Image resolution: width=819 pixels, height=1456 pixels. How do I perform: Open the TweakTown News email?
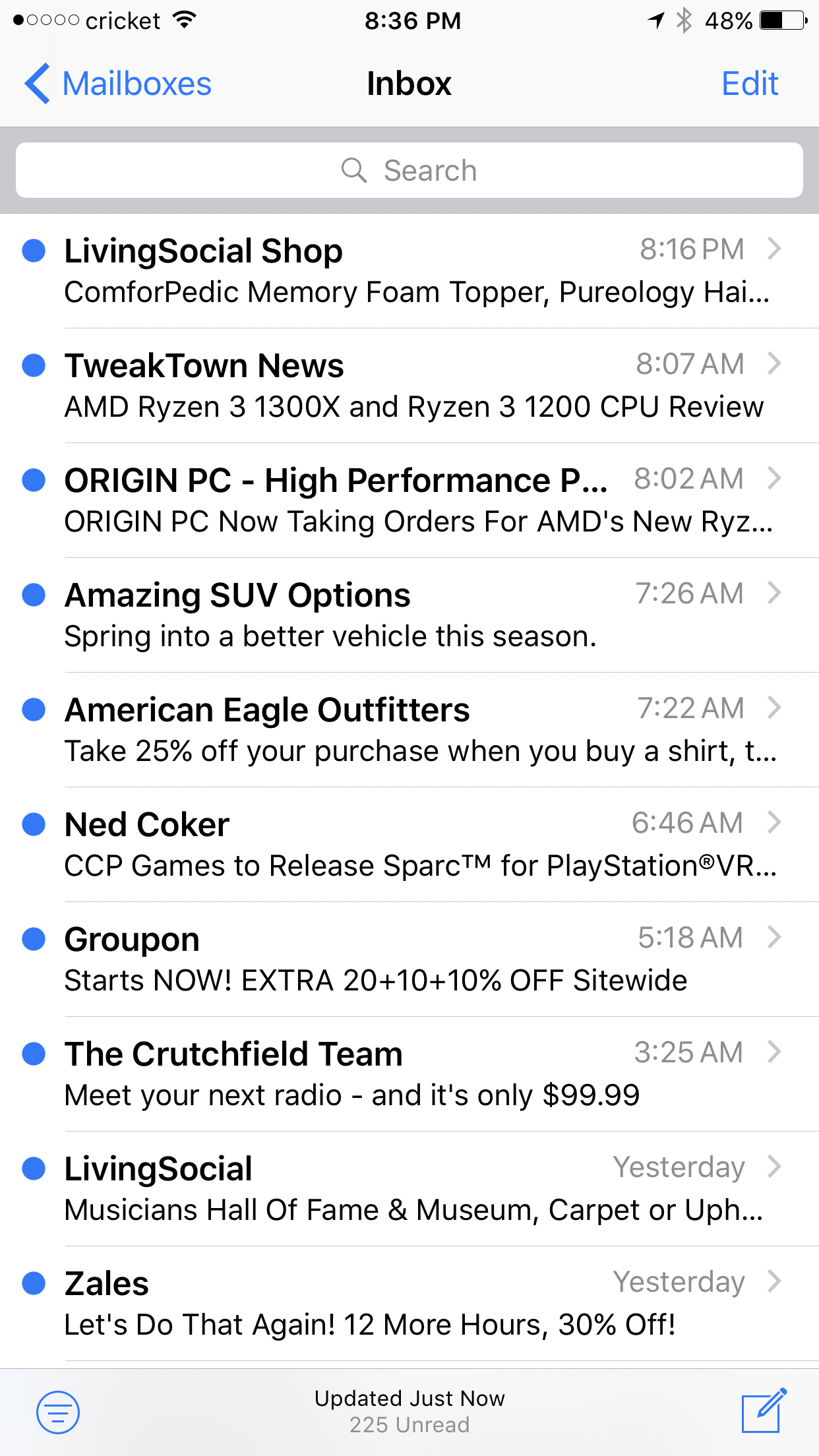click(x=409, y=386)
